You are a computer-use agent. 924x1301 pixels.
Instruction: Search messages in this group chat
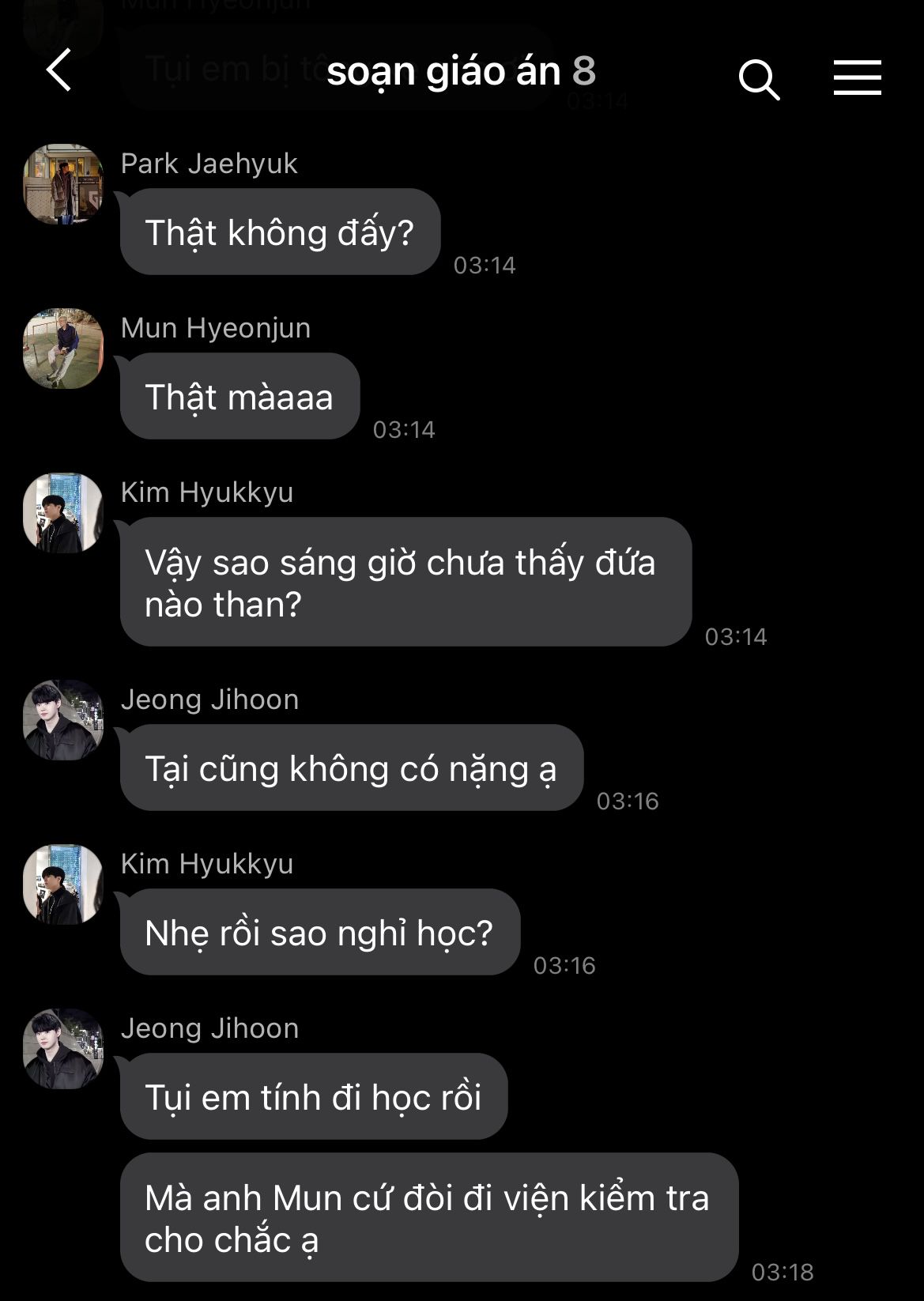click(x=759, y=79)
